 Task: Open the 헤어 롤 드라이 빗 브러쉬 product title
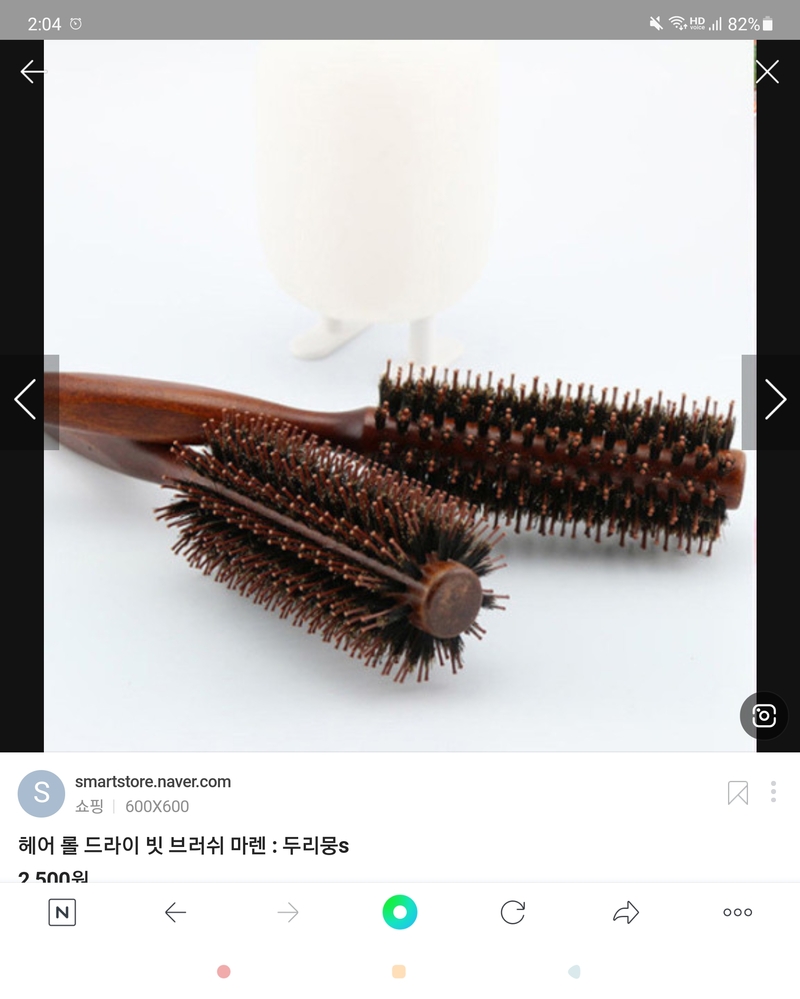click(184, 846)
